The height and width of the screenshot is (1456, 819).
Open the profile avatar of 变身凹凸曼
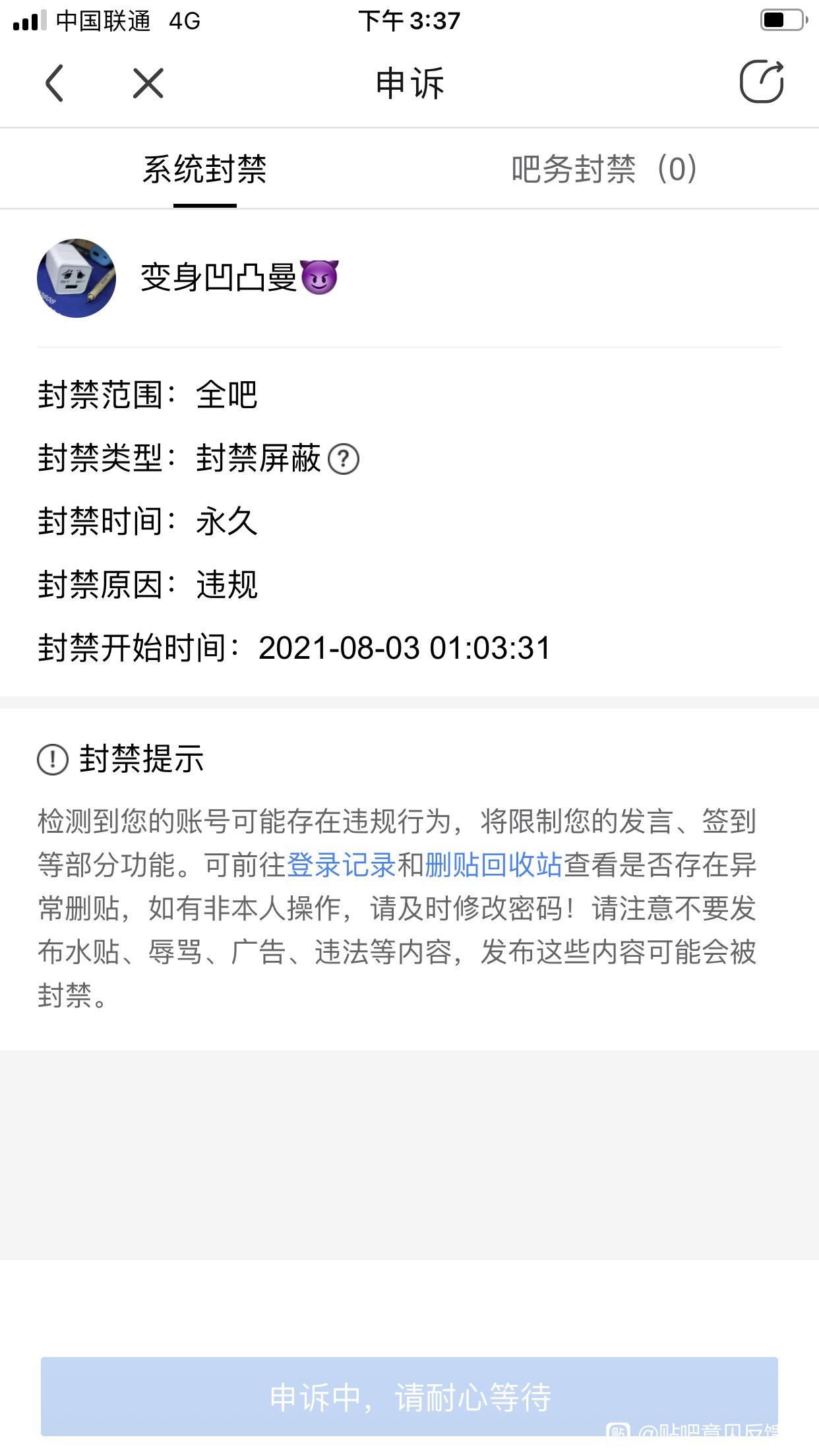(x=76, y=278)
